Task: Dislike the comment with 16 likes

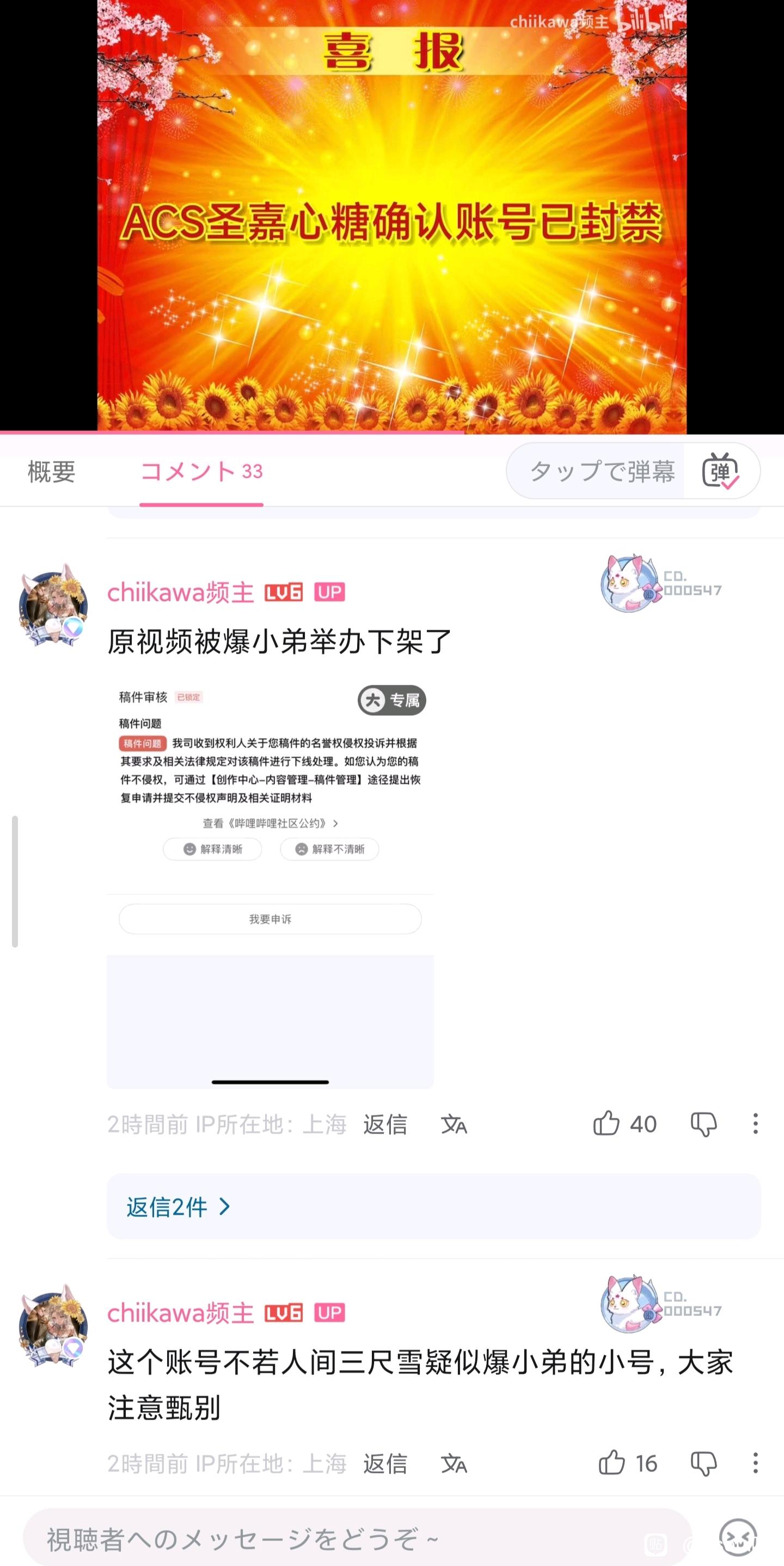Action: coord(704,1464)
